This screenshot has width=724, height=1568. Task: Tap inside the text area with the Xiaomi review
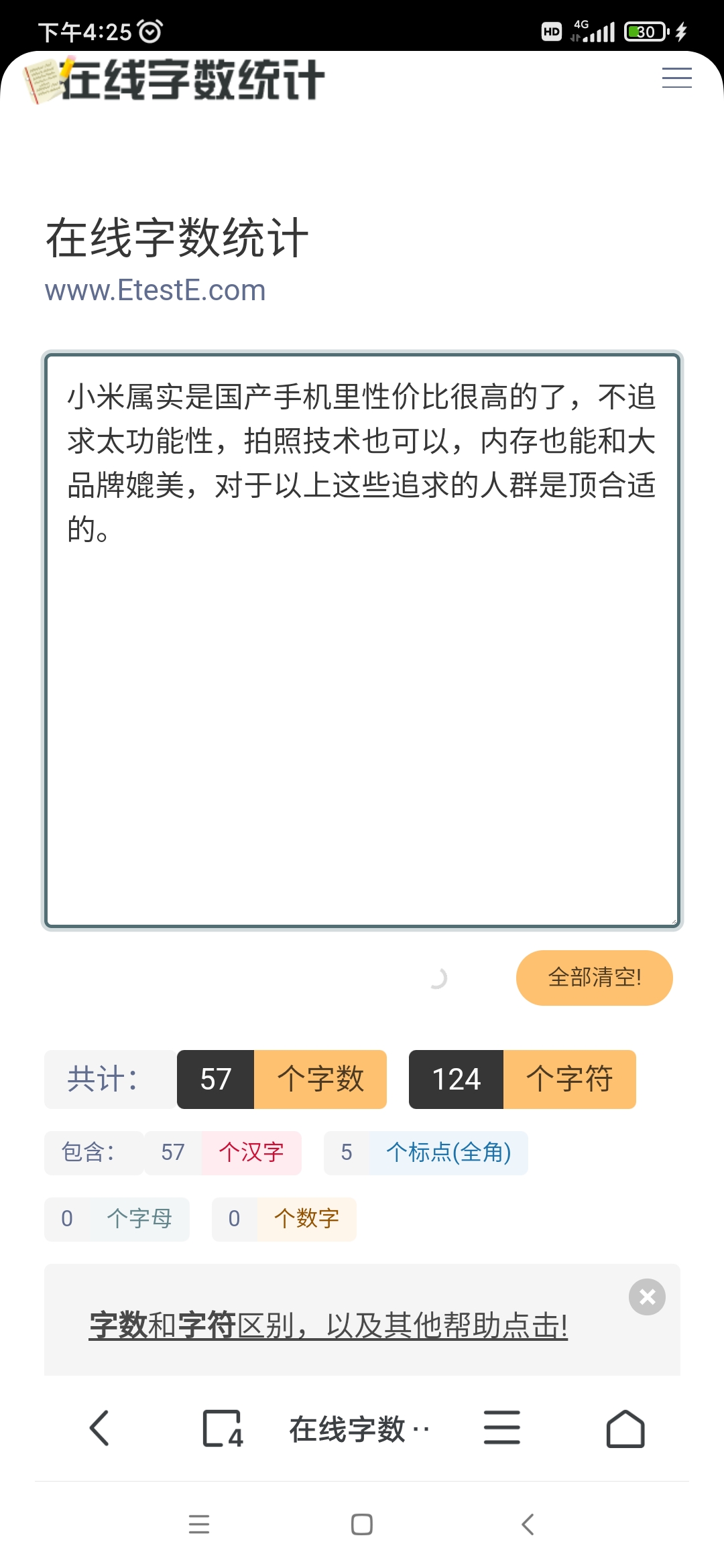pos(362,640)
